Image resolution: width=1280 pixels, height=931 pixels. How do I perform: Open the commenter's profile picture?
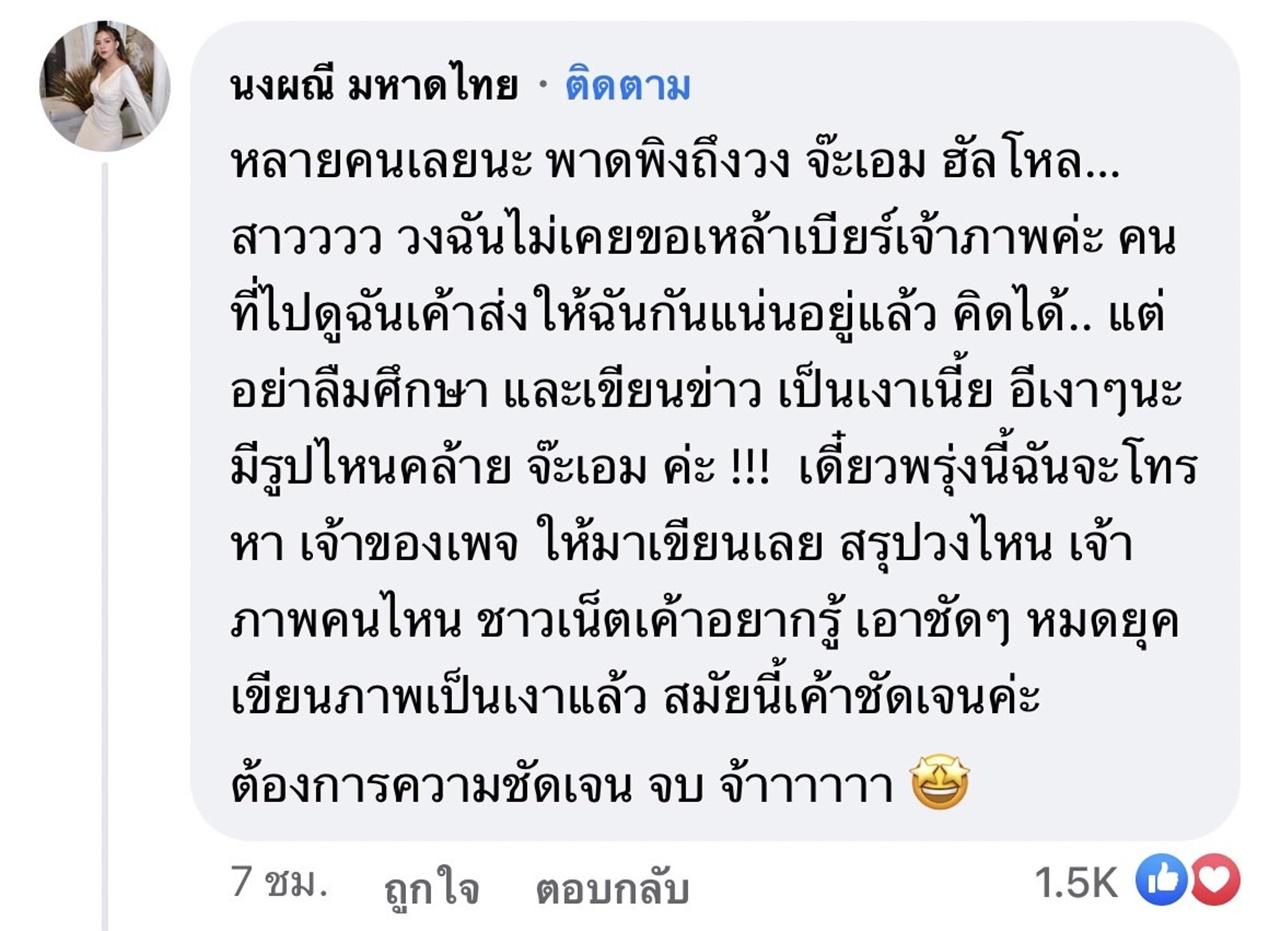pyautogui.click(x=104, y=86)
